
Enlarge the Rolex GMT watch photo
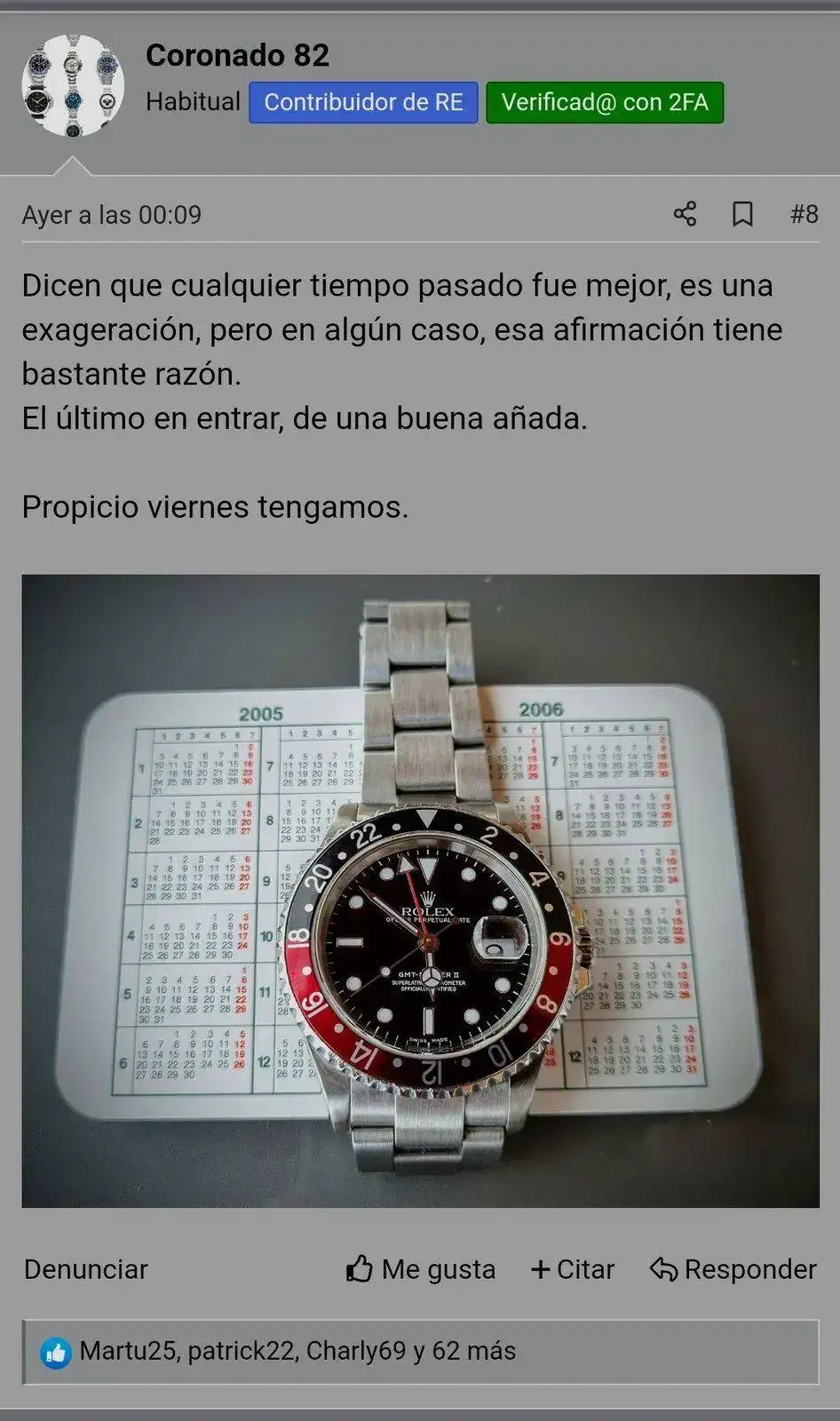[x=420, y=890]
